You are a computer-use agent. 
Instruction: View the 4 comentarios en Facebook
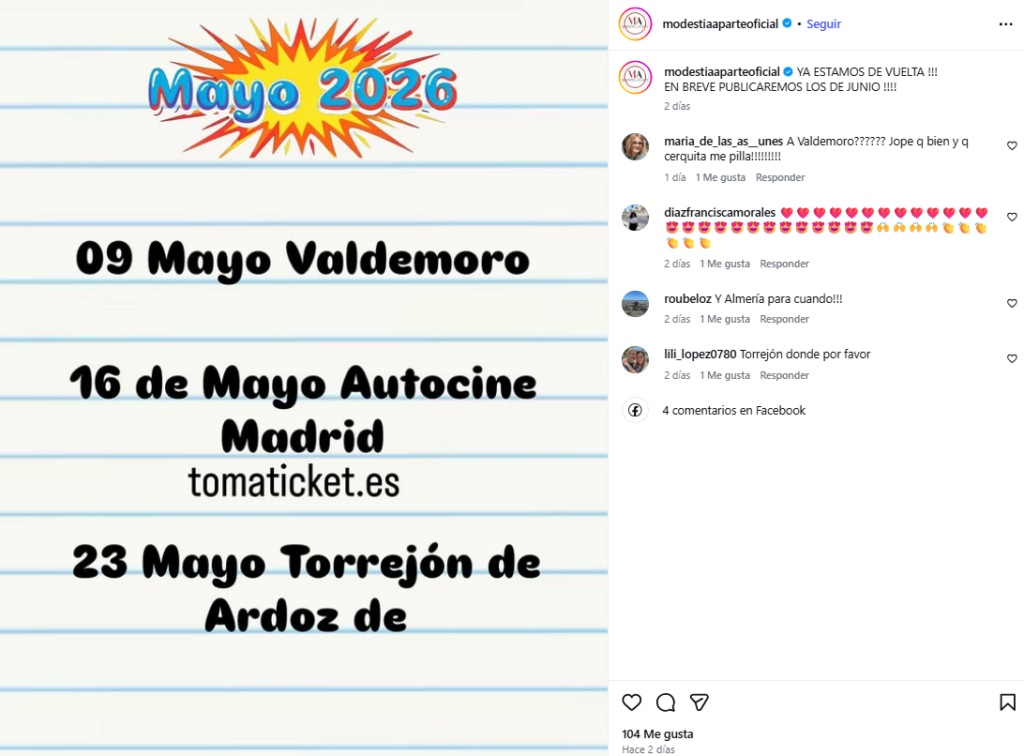733,410
